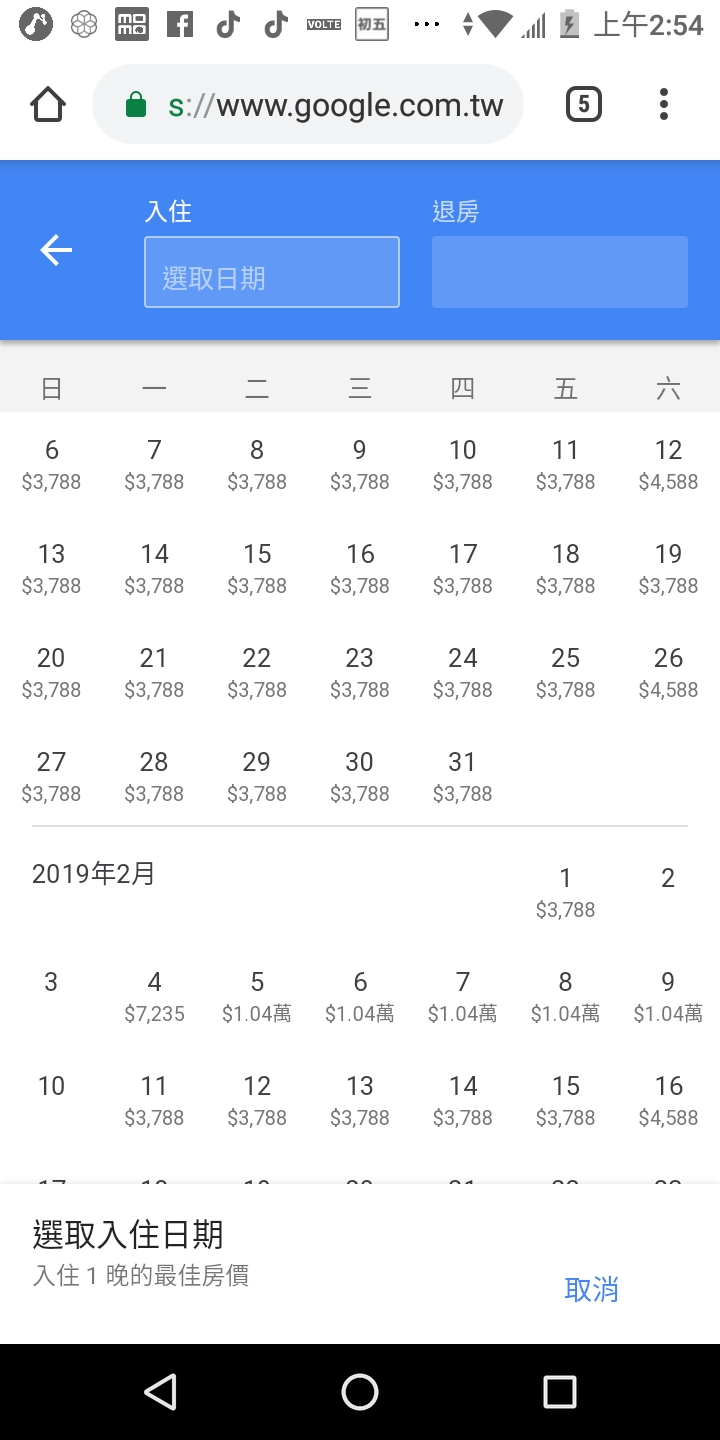Screen dimensions: 720x1440
Task: Select February 16 priced at $4,588
Action: [x=668, y=1100]
